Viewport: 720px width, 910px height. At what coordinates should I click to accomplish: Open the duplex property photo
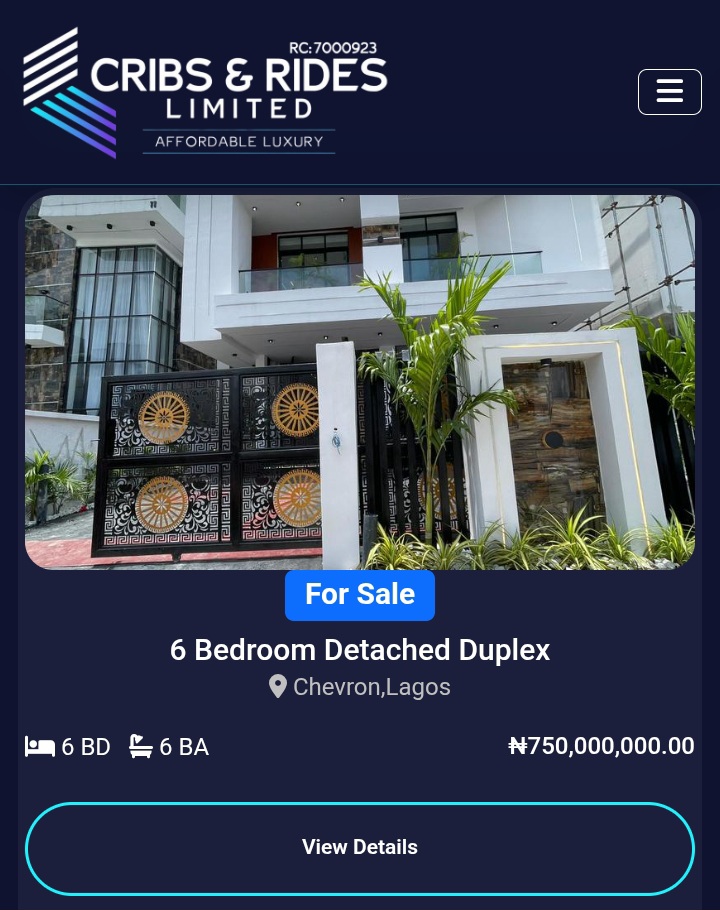coord(360,382)
